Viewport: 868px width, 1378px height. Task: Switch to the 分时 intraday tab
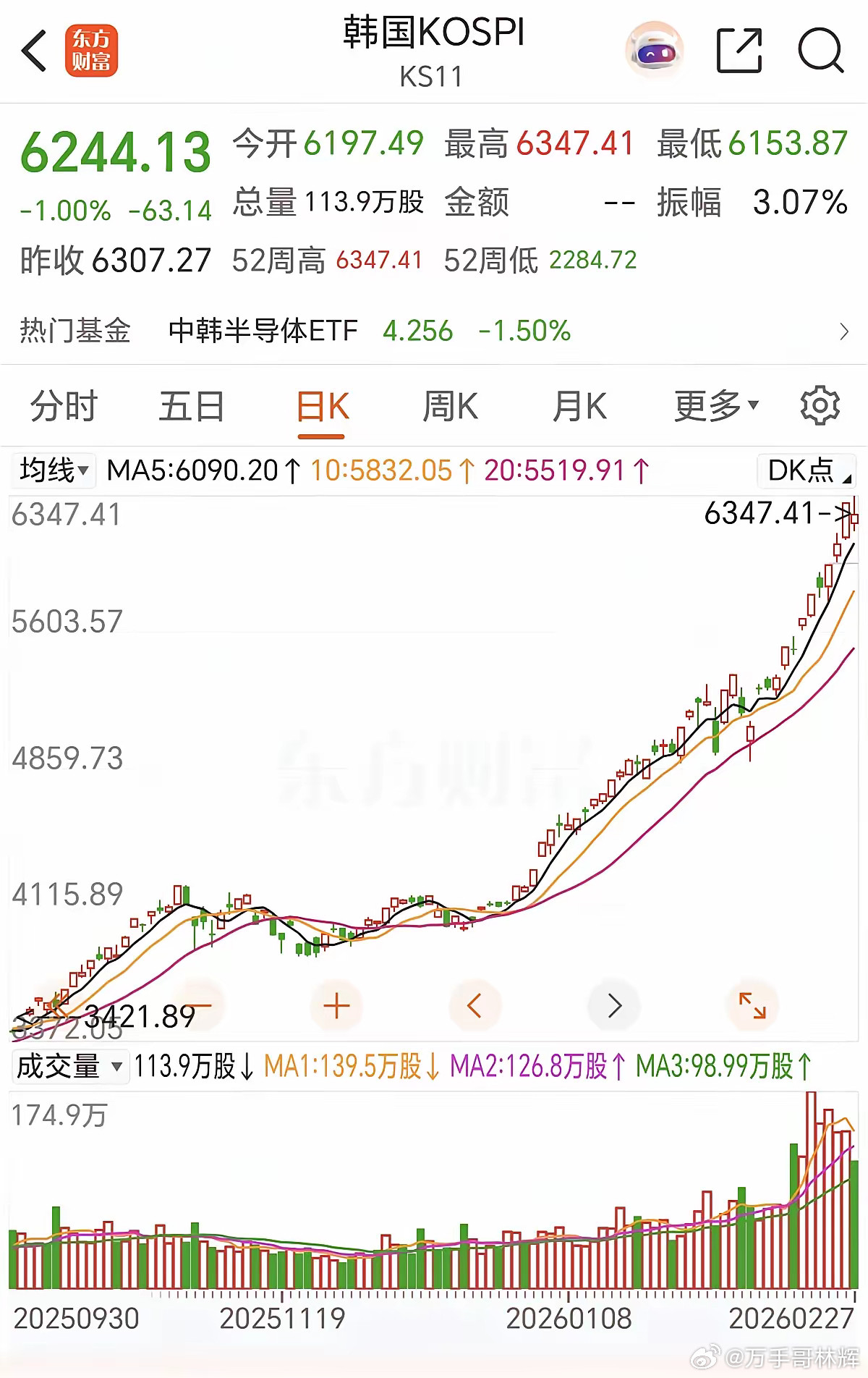(64, 405)
